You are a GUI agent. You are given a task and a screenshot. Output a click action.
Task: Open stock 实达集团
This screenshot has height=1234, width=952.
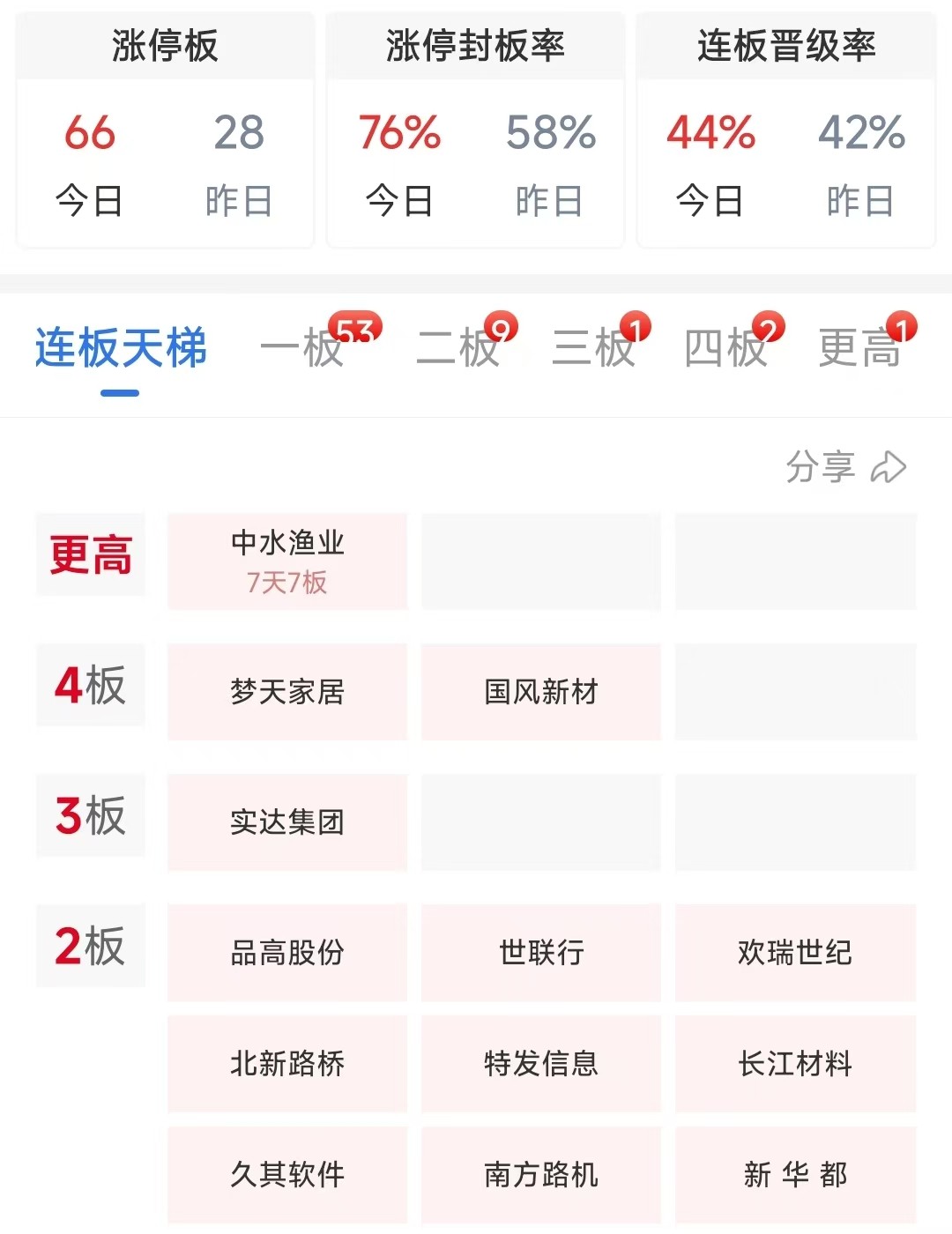[287, 822]
